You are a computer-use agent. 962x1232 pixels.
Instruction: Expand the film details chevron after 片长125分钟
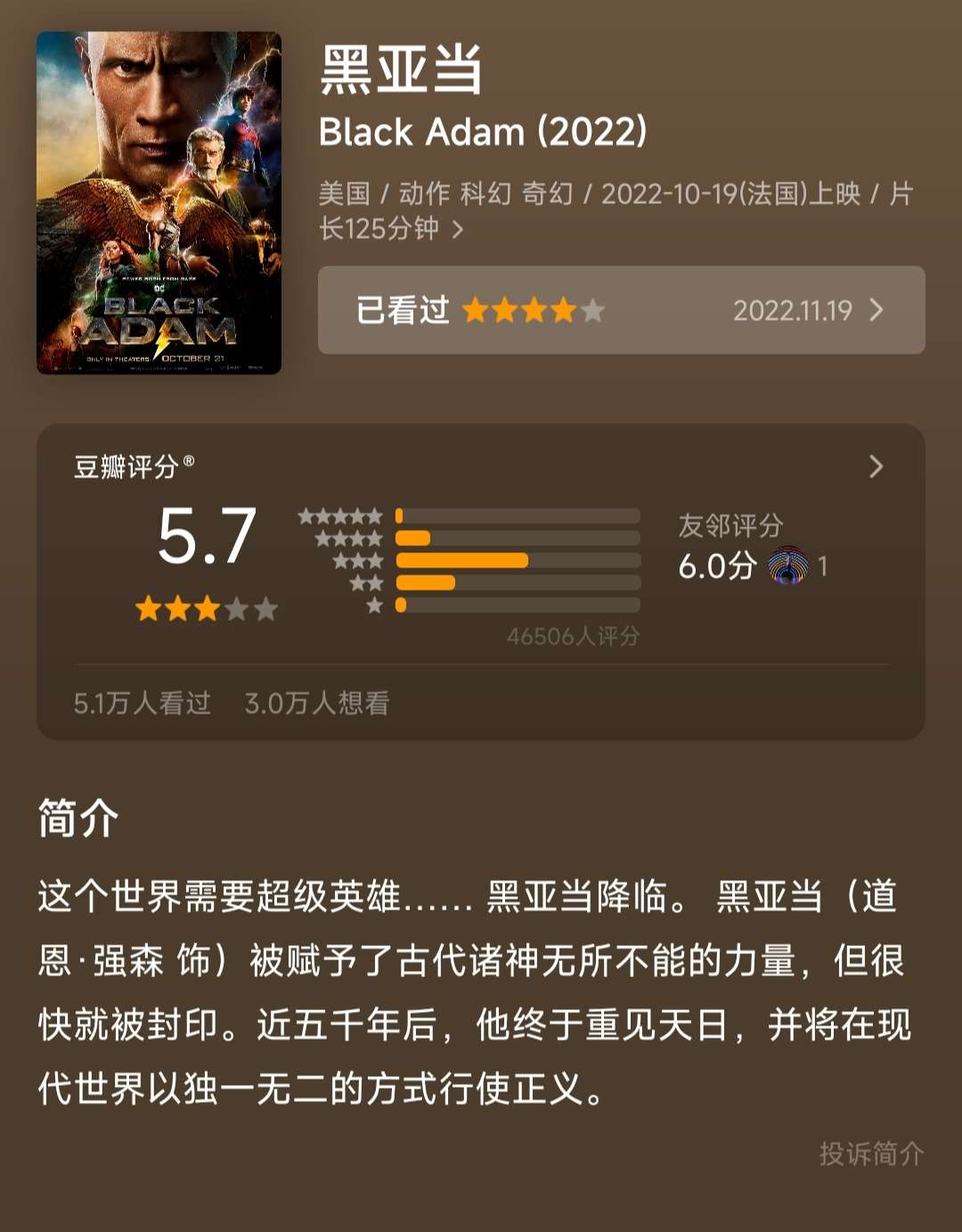coord(458,230)
